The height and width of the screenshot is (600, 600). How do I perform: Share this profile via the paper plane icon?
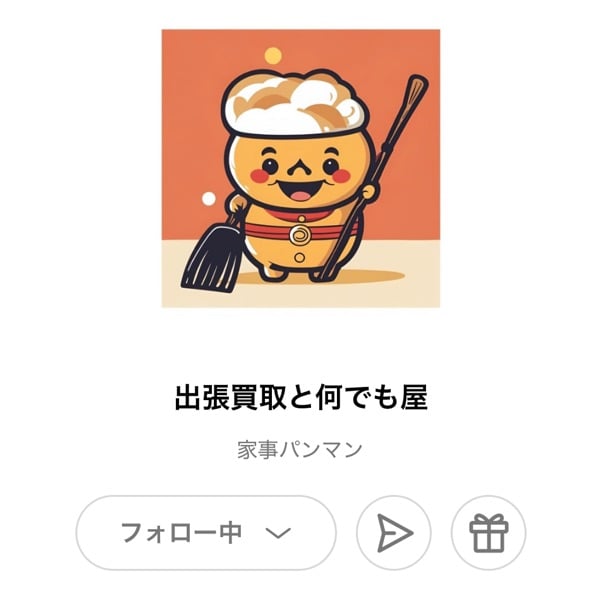[x=394, y=533]
